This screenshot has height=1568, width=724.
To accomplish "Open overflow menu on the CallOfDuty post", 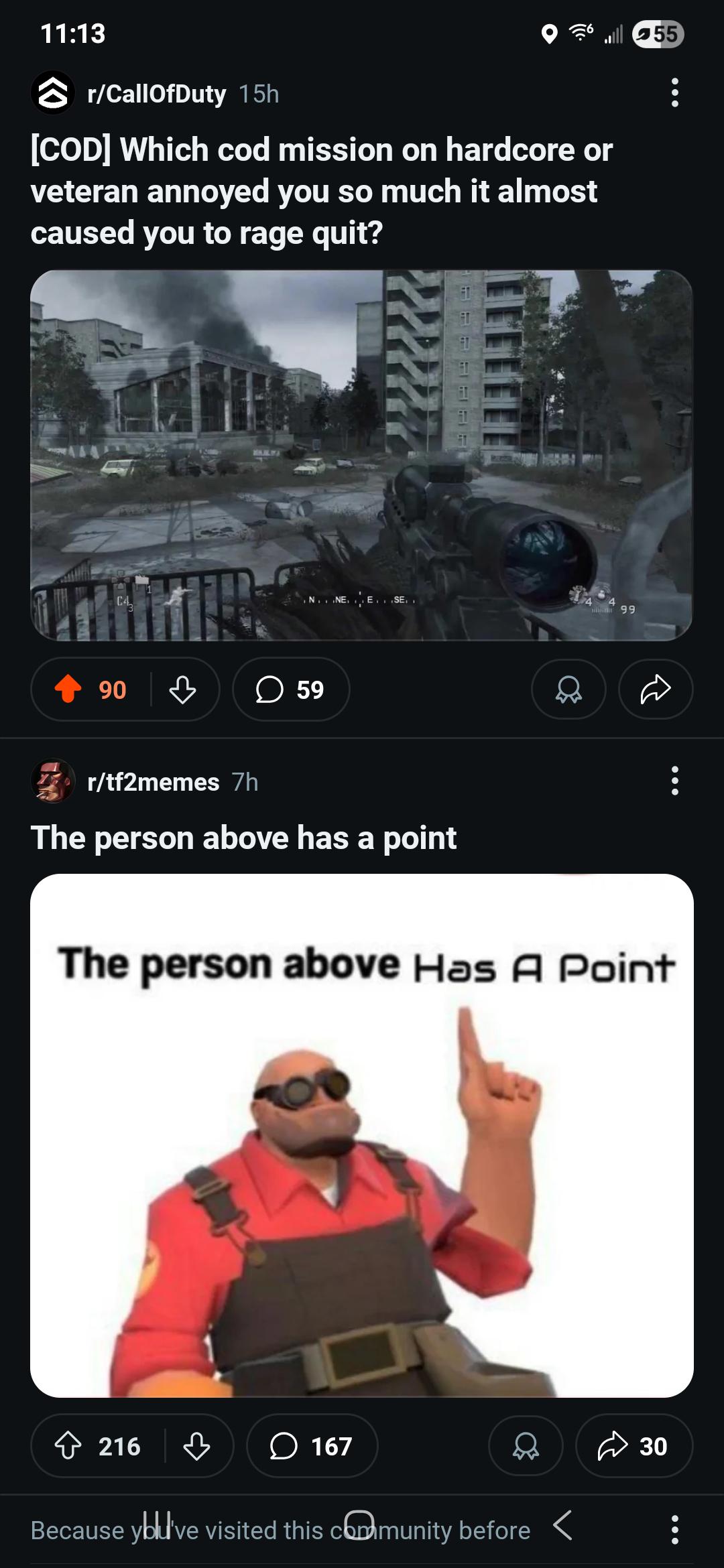I will 674,92.
